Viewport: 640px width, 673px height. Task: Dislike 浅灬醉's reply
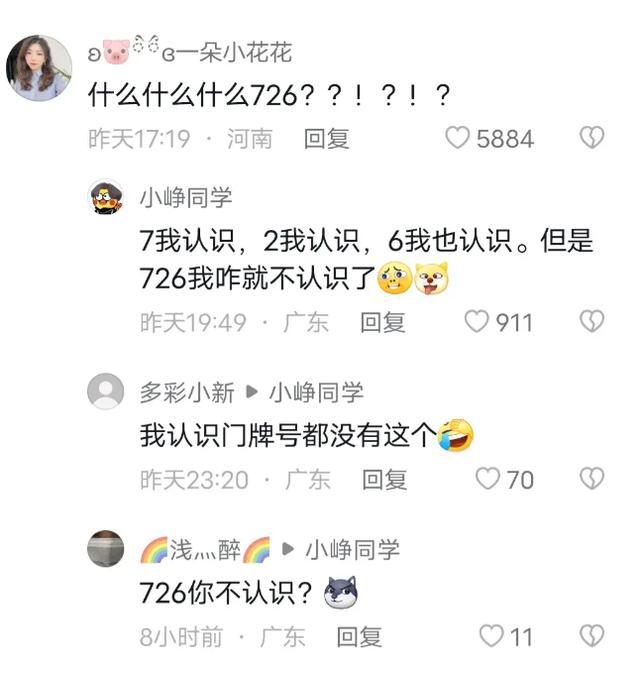592,636
